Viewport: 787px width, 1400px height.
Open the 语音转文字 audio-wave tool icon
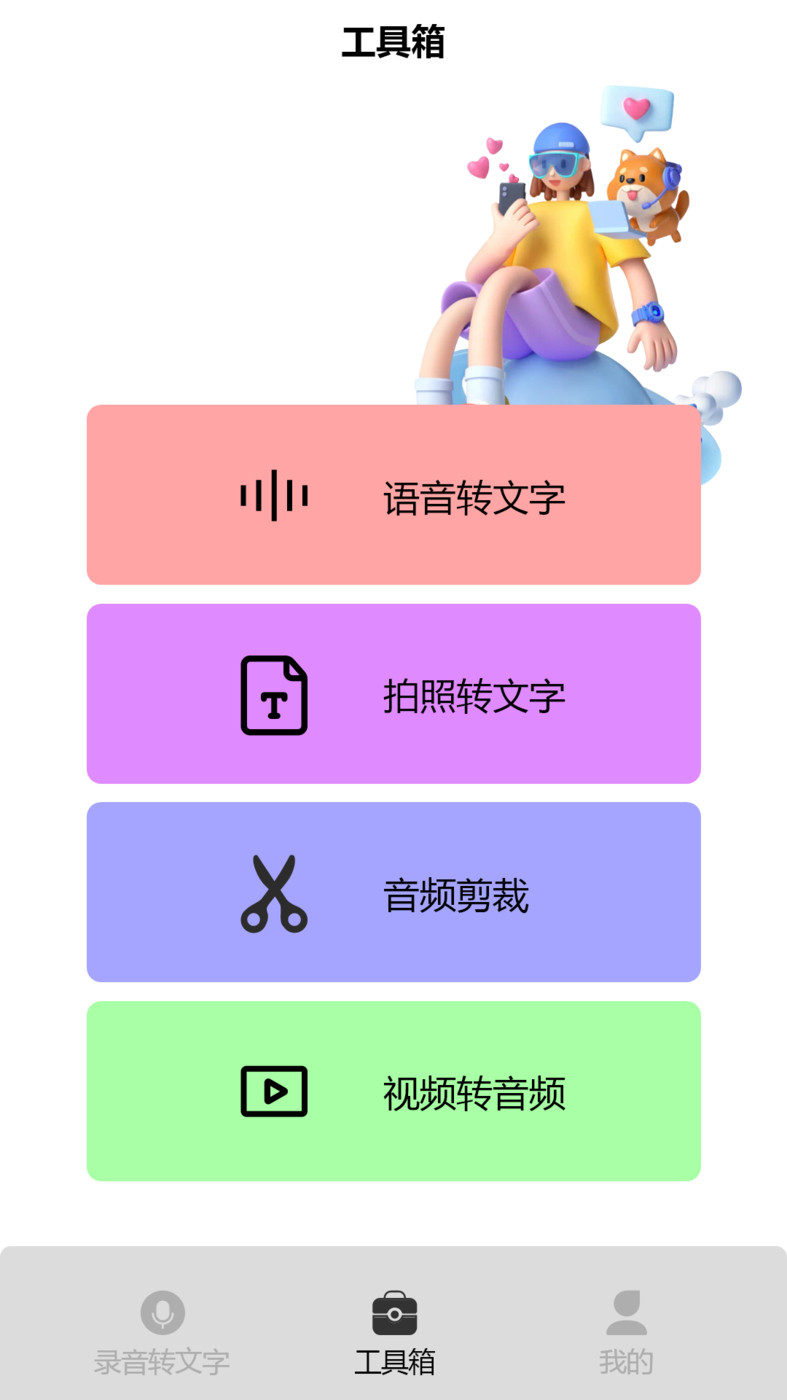pos(272,495)
